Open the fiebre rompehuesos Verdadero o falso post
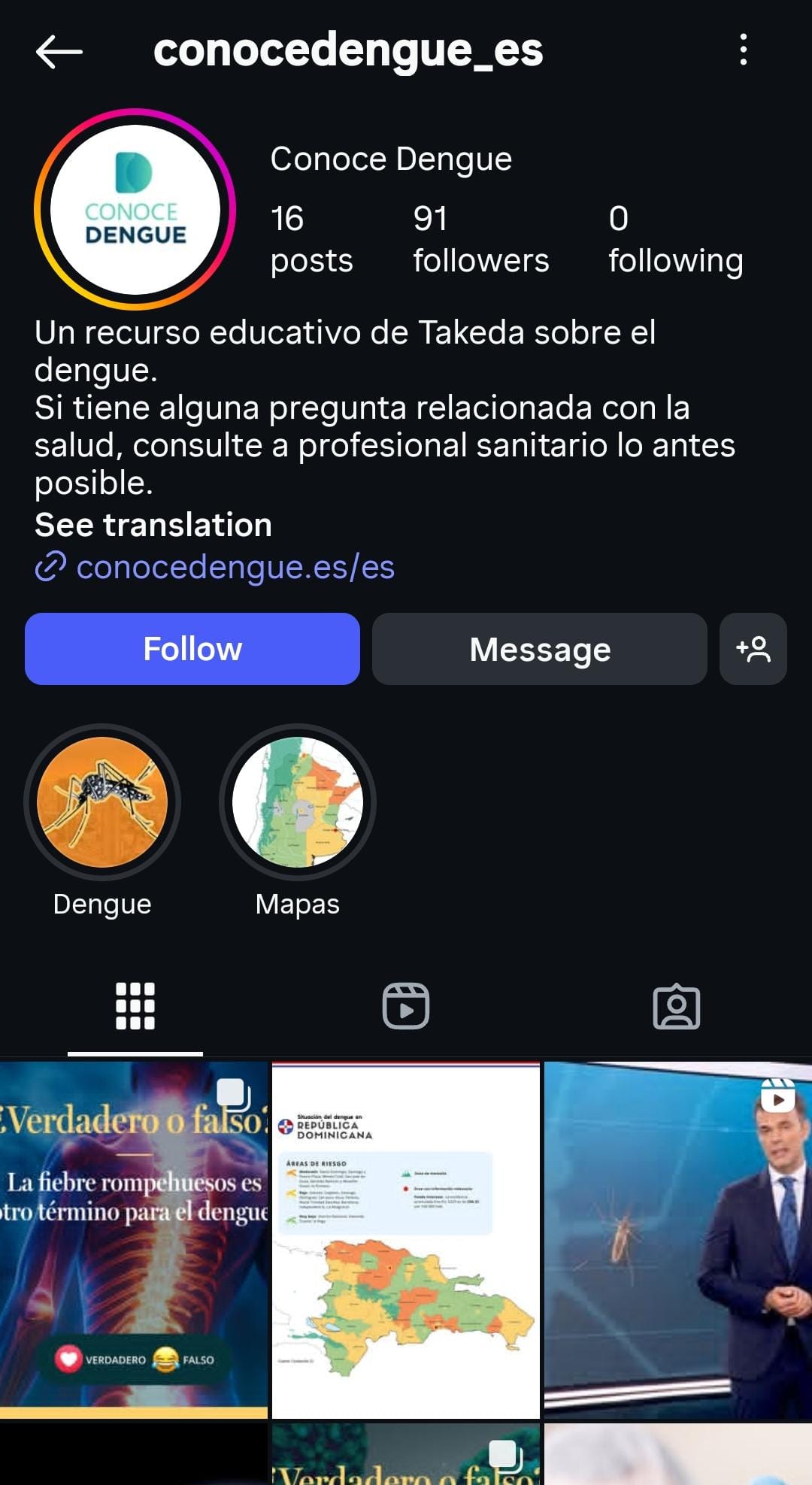This screenshot has width=812, height=1485. pyautogui.click(x=134, y=1241)
